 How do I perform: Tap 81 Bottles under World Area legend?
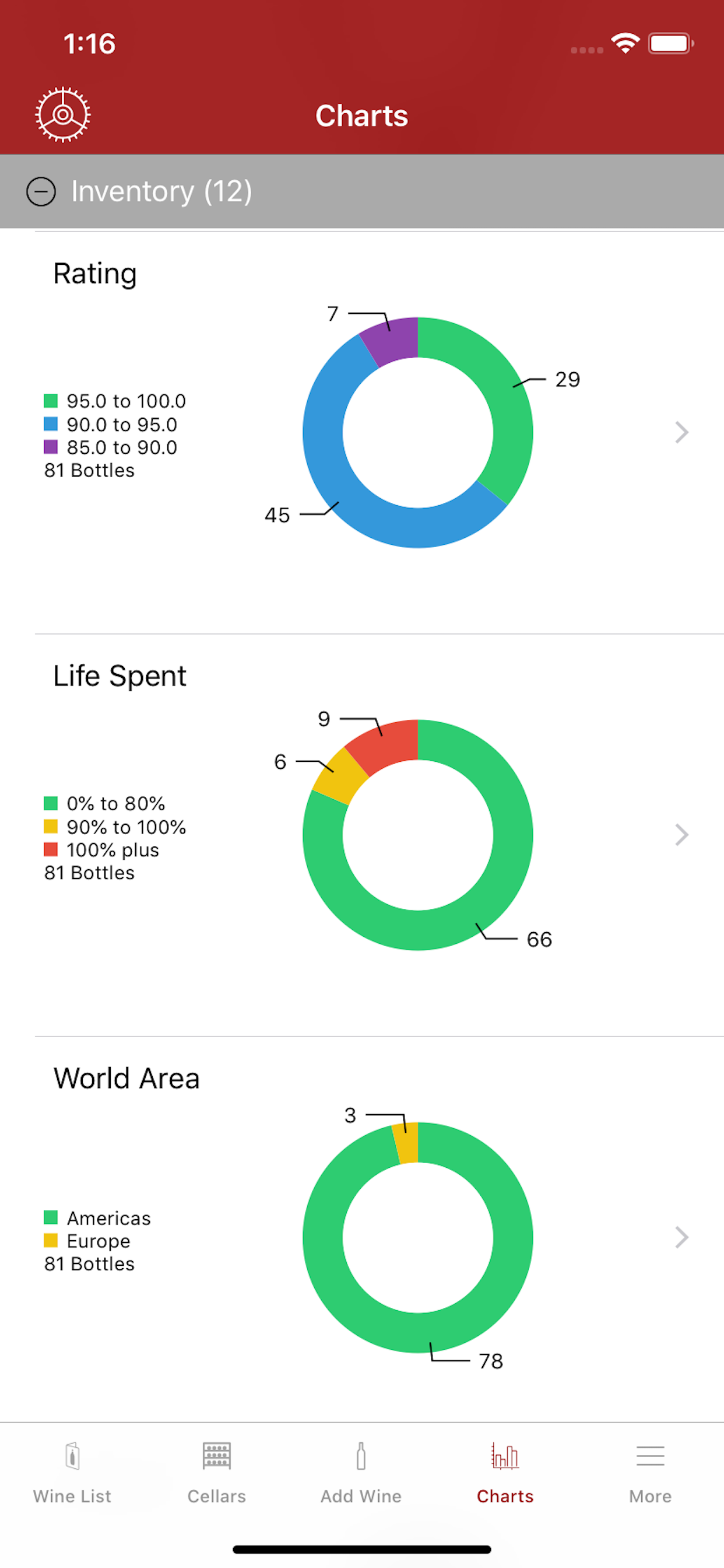[x=89, y=1263]
